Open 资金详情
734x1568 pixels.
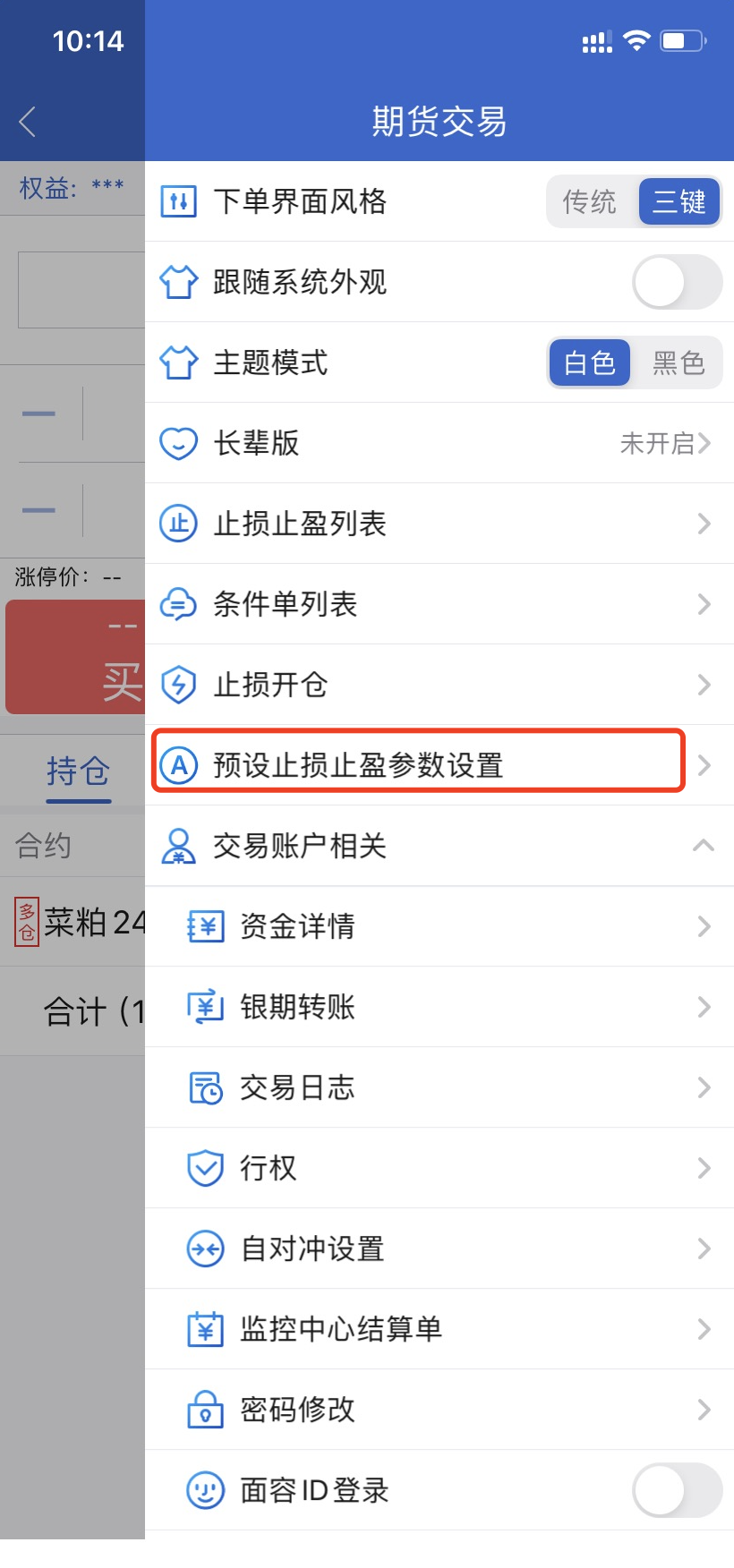[439, 926]
